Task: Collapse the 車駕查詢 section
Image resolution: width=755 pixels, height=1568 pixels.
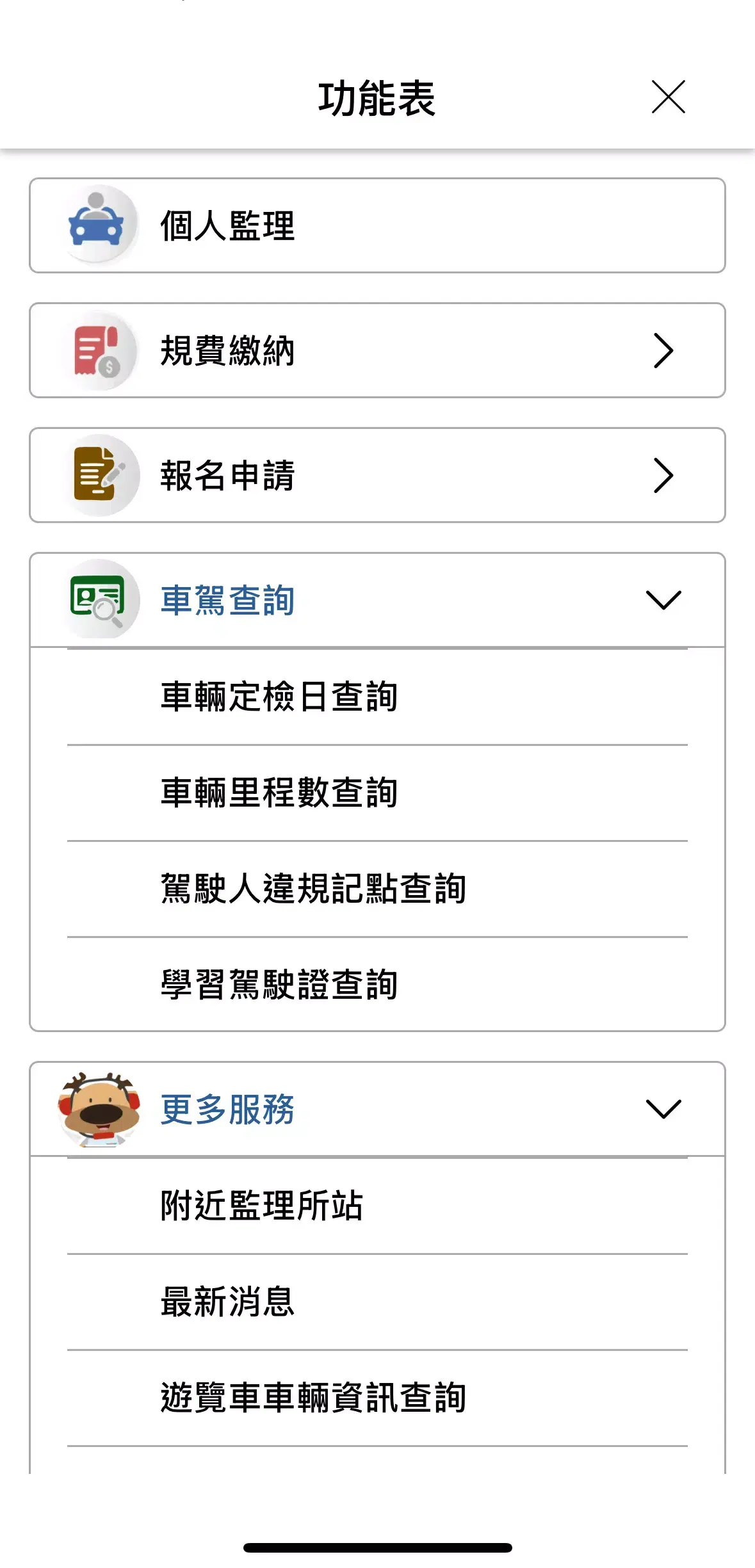Action: [663, 600]
